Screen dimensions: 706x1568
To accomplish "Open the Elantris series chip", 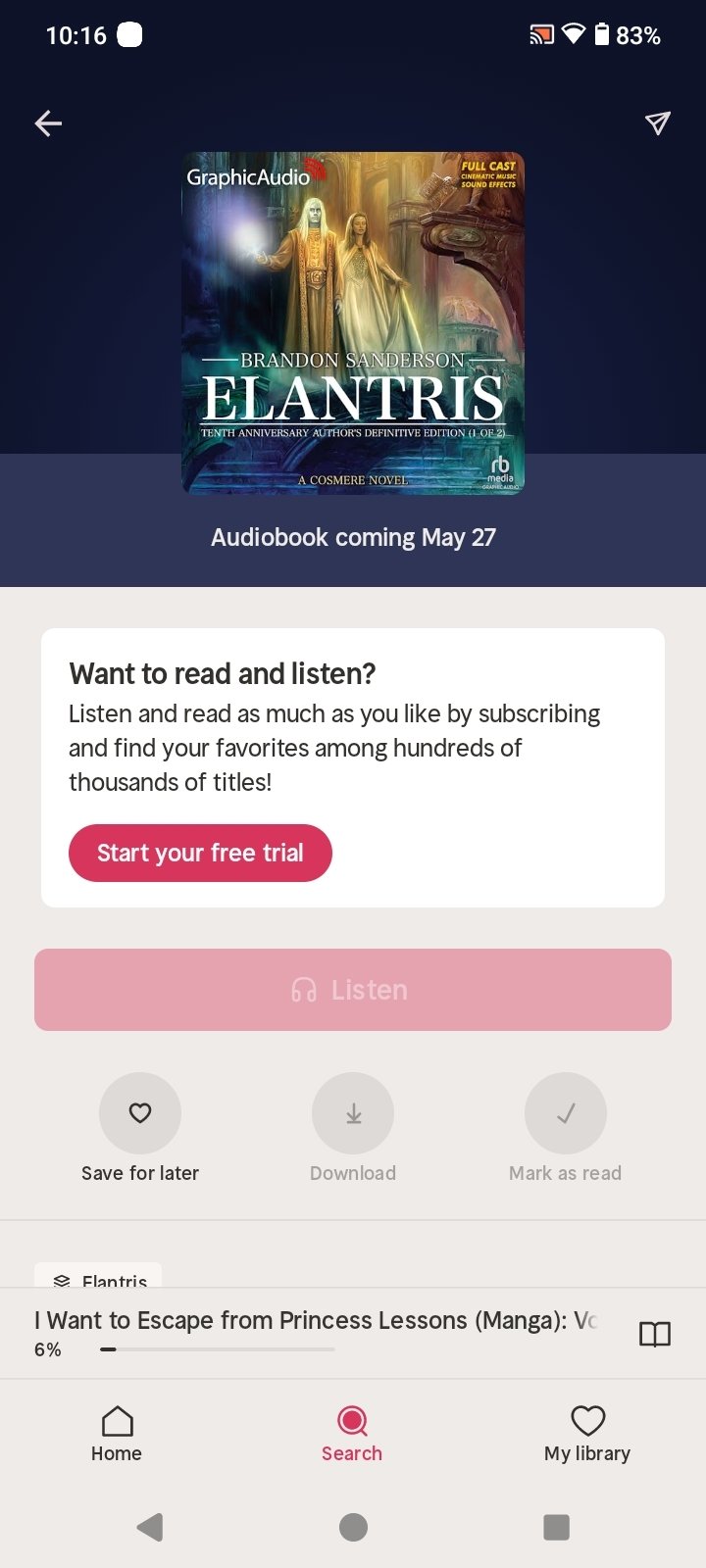I will [98, 1277].
